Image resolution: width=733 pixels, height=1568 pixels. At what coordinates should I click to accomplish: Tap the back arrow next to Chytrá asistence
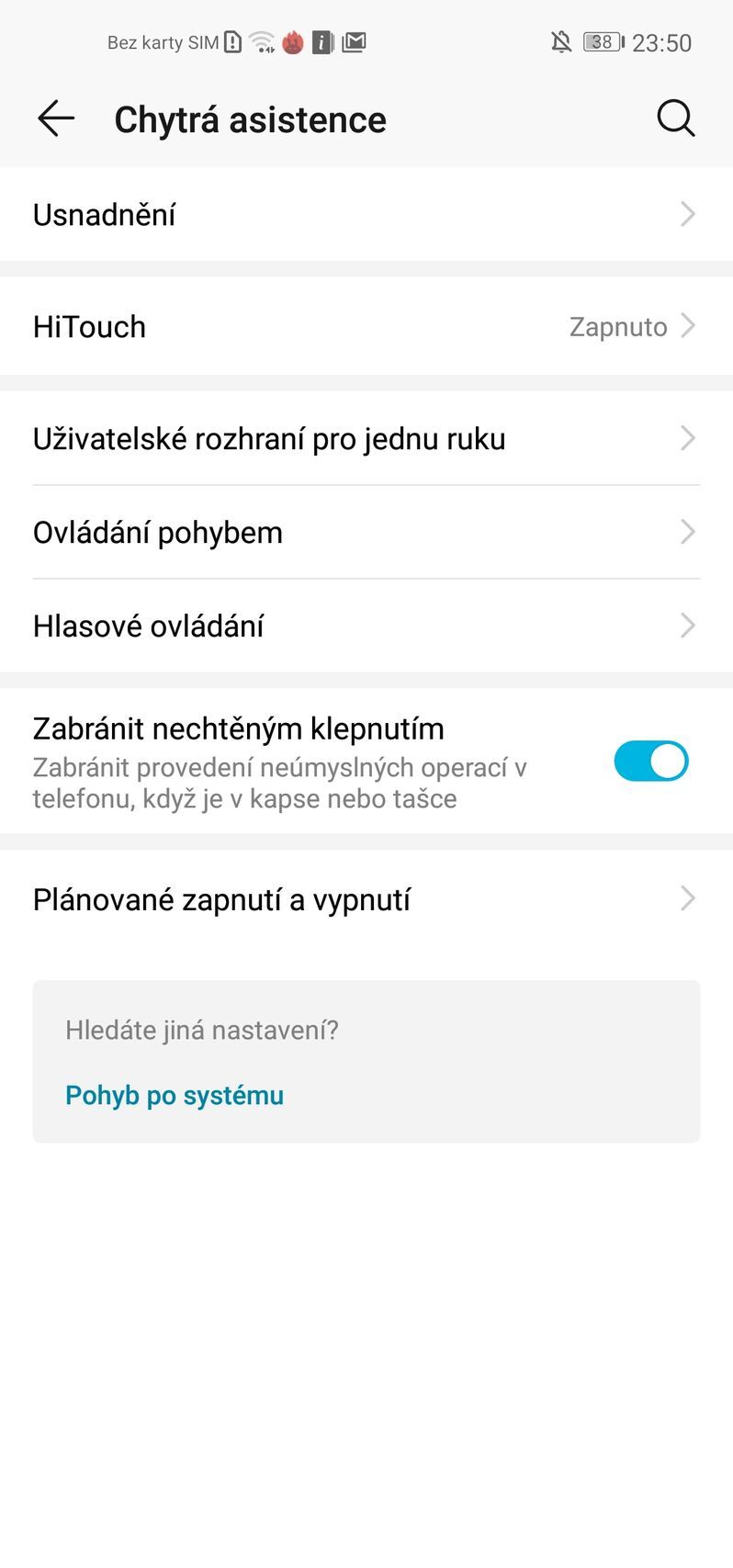tap(55, 118)
